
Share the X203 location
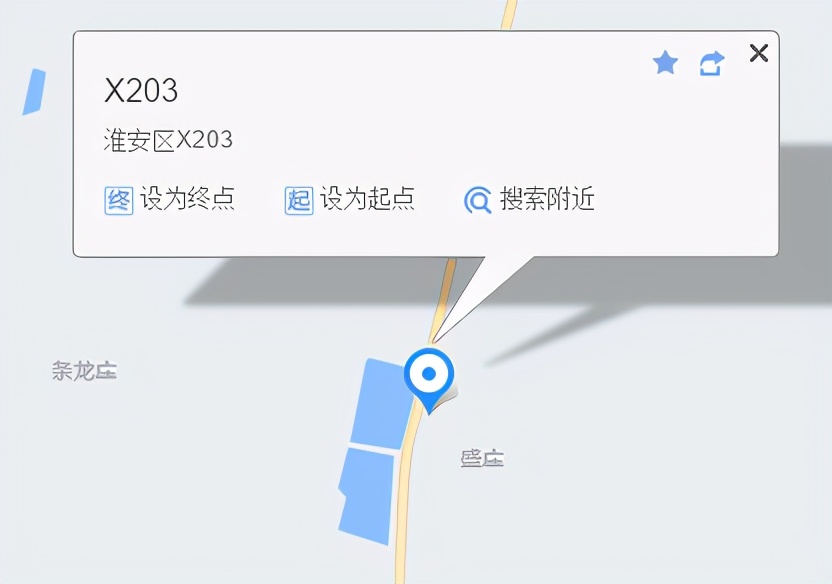tap(711, 64)
